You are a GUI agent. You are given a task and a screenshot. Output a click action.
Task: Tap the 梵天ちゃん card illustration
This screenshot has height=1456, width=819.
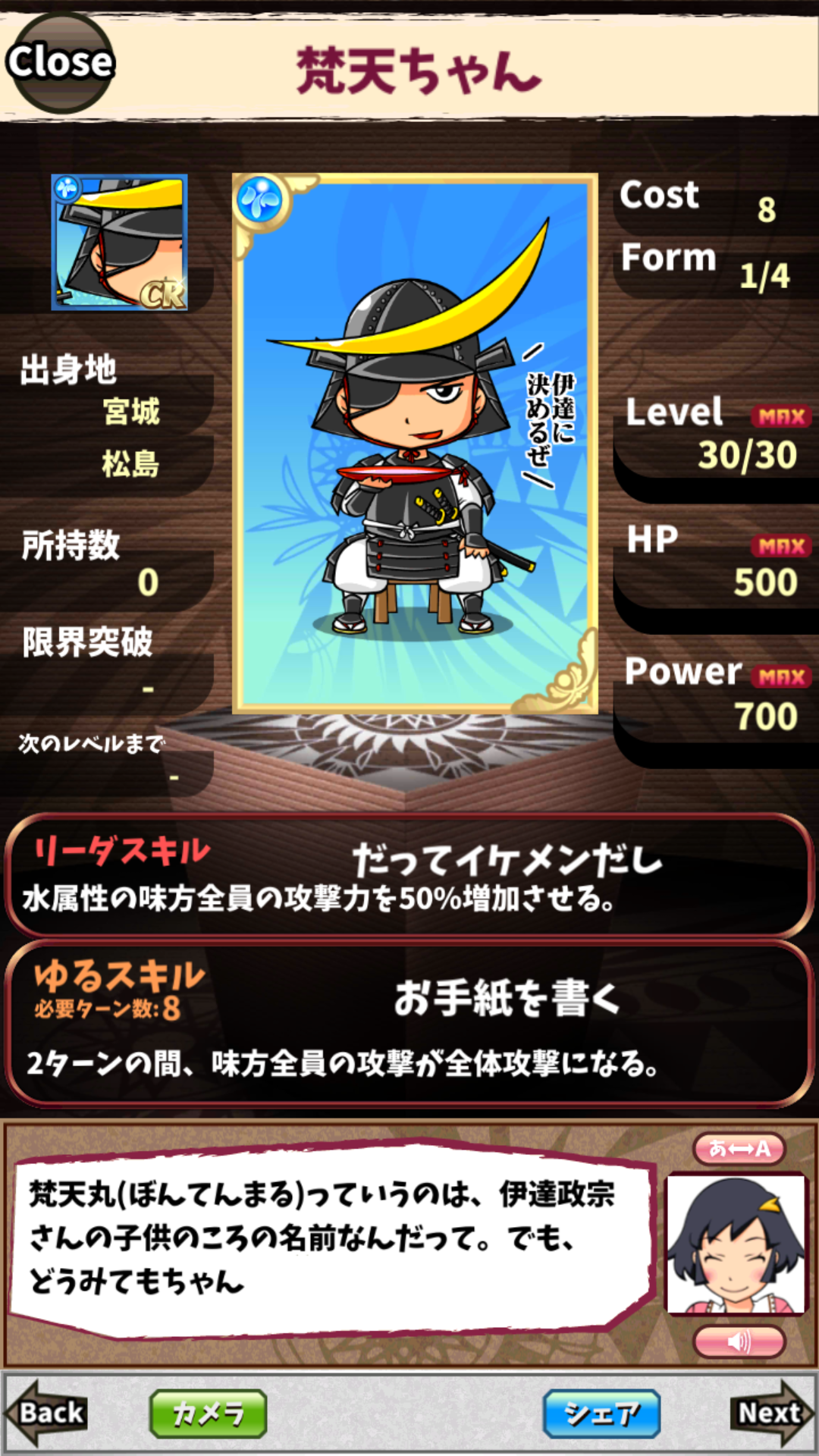point(415,444)
